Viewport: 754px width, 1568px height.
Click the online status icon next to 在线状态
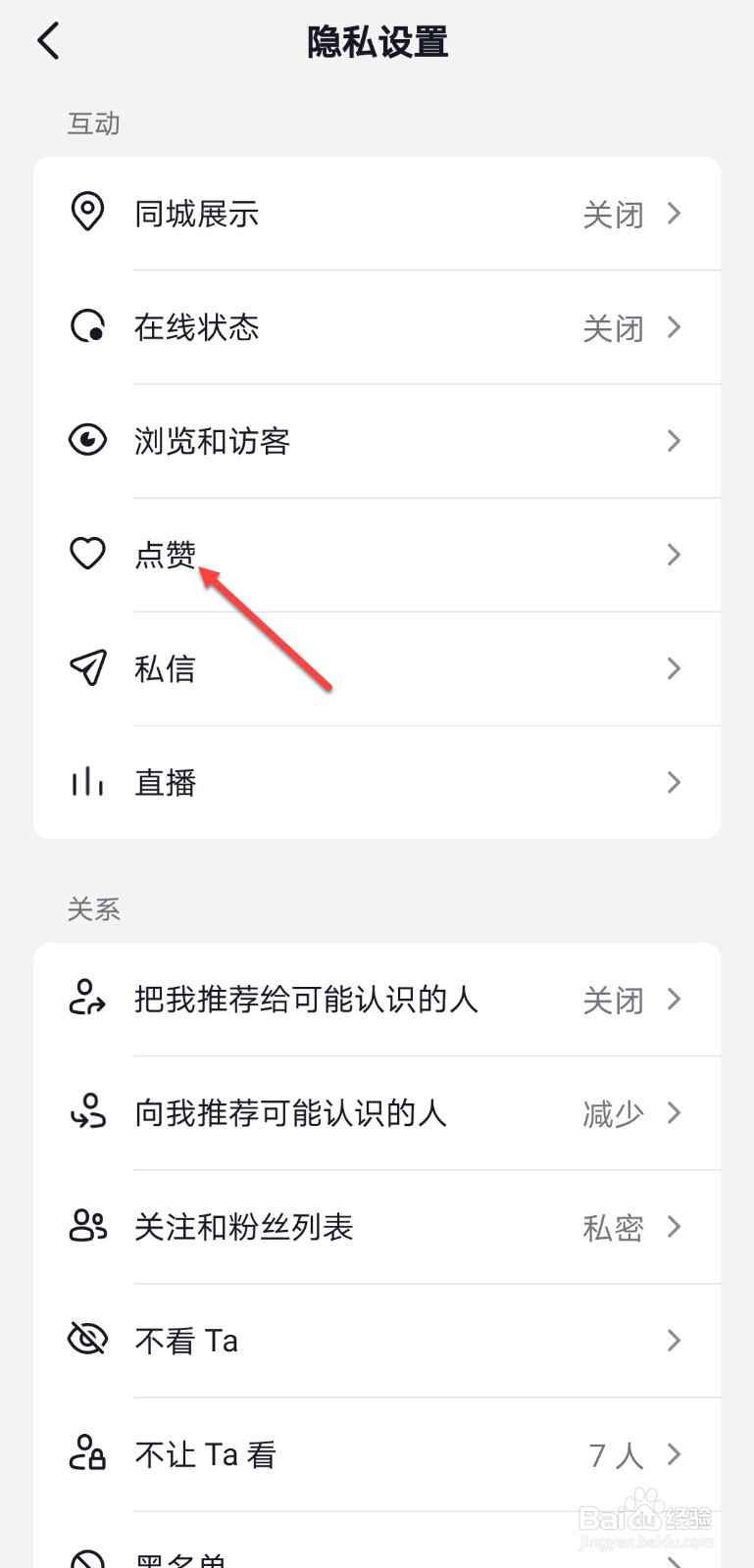[x=87, y=327]
